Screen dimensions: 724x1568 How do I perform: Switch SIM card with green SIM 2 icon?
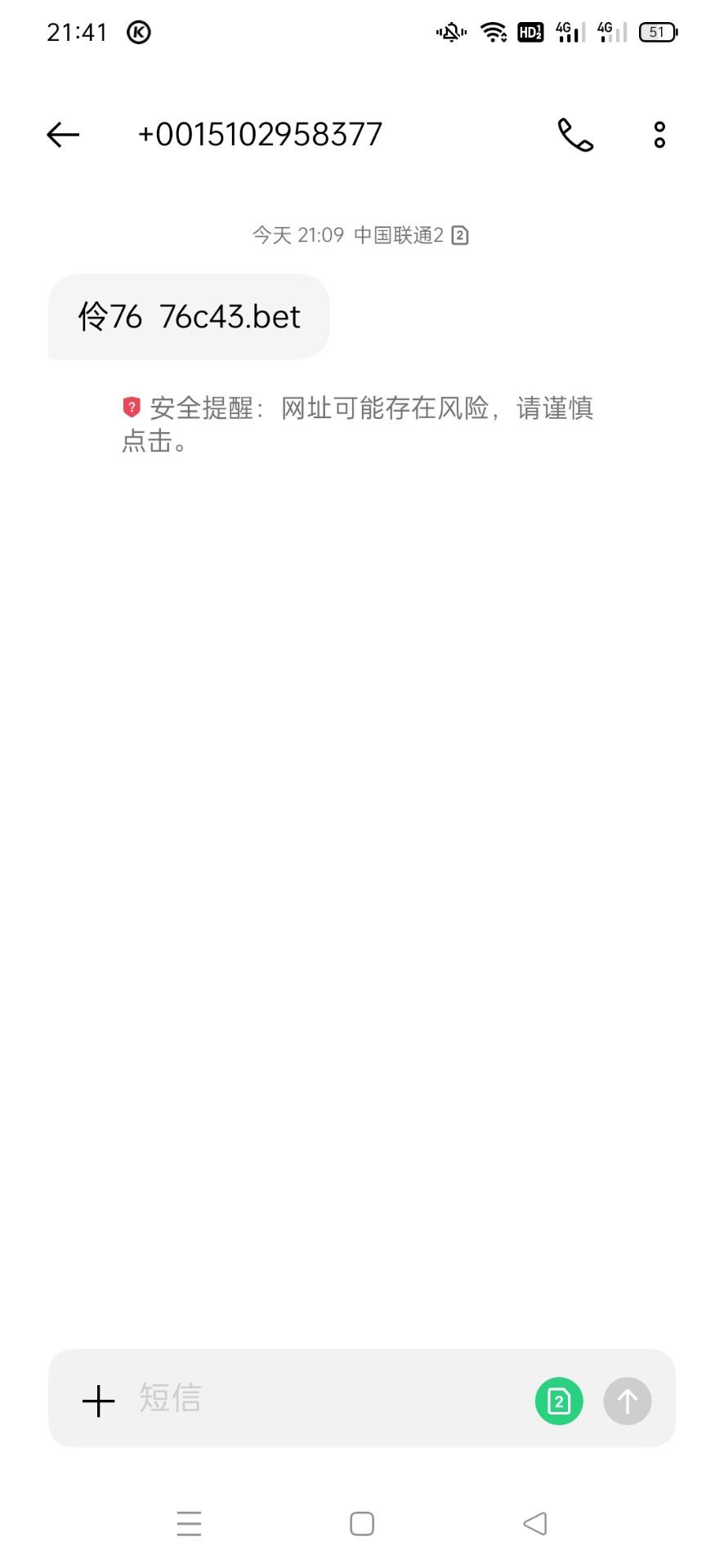[559, 1401]
